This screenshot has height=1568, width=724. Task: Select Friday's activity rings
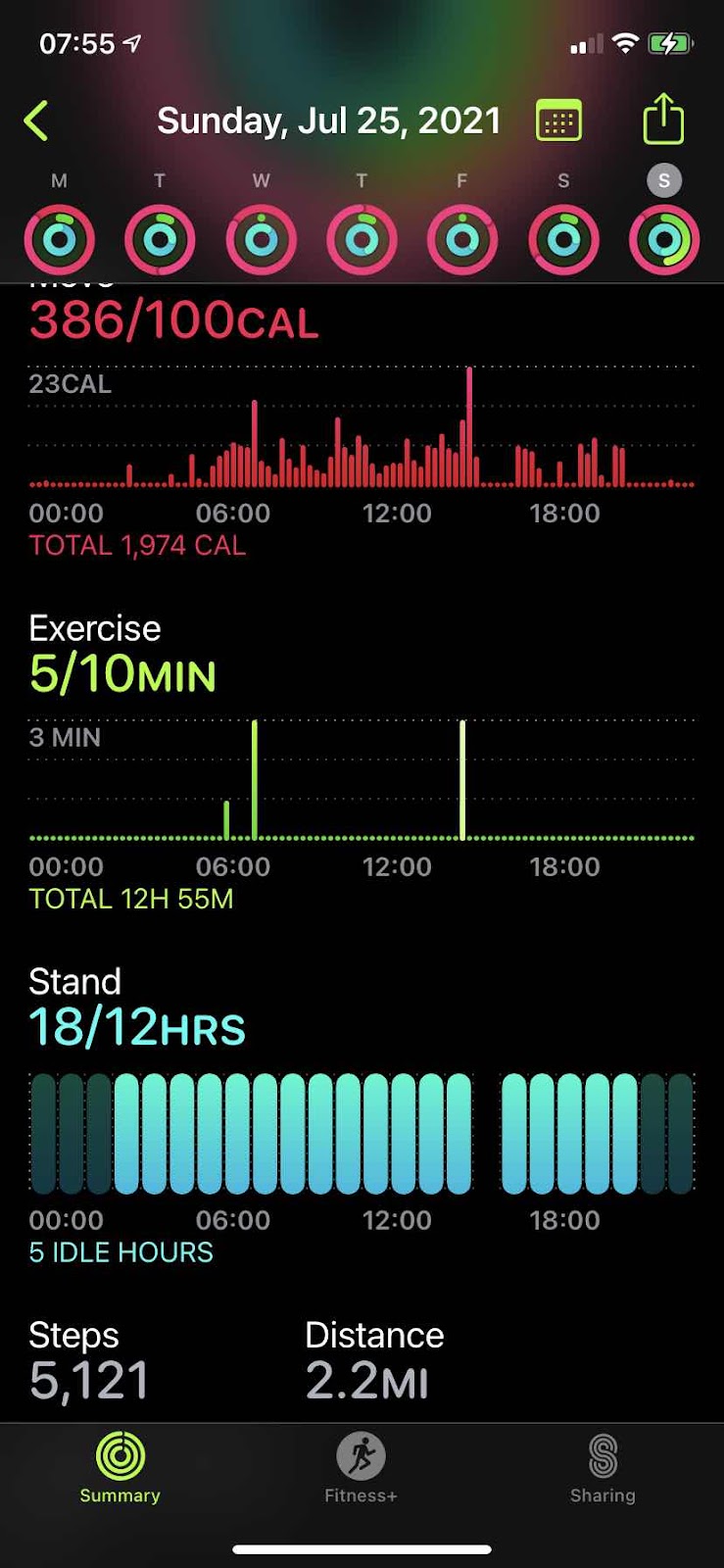462,239
